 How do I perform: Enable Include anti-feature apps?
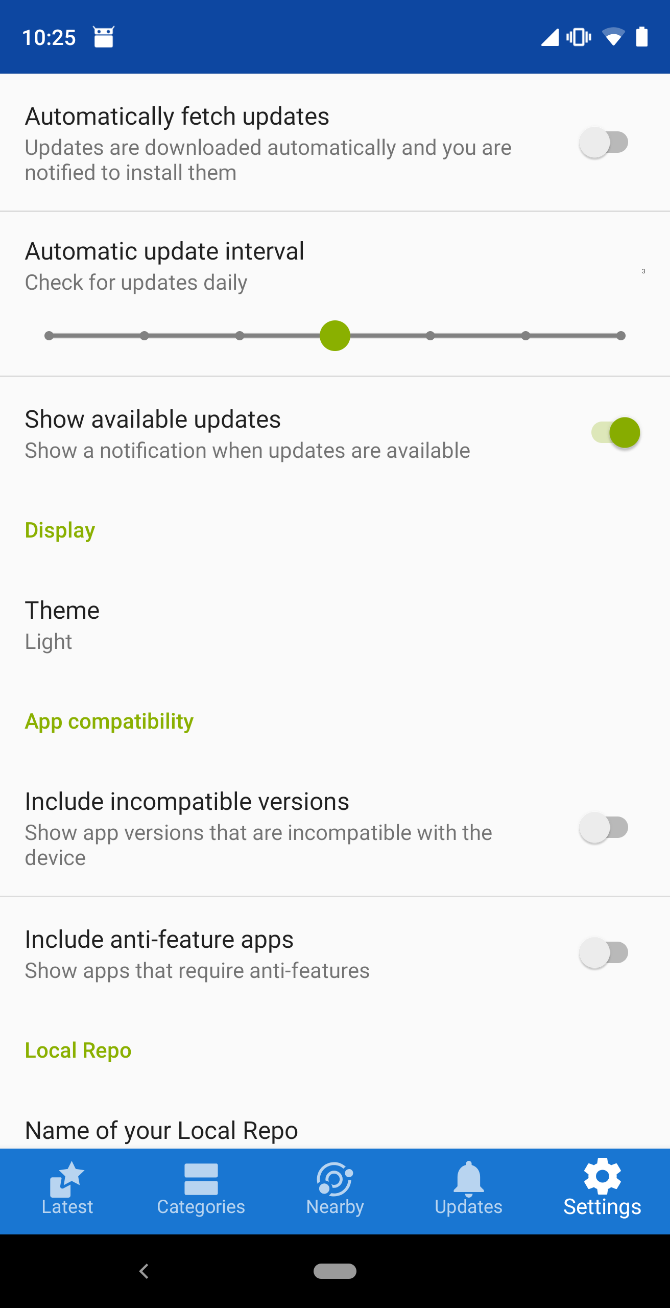click(604, 954)
